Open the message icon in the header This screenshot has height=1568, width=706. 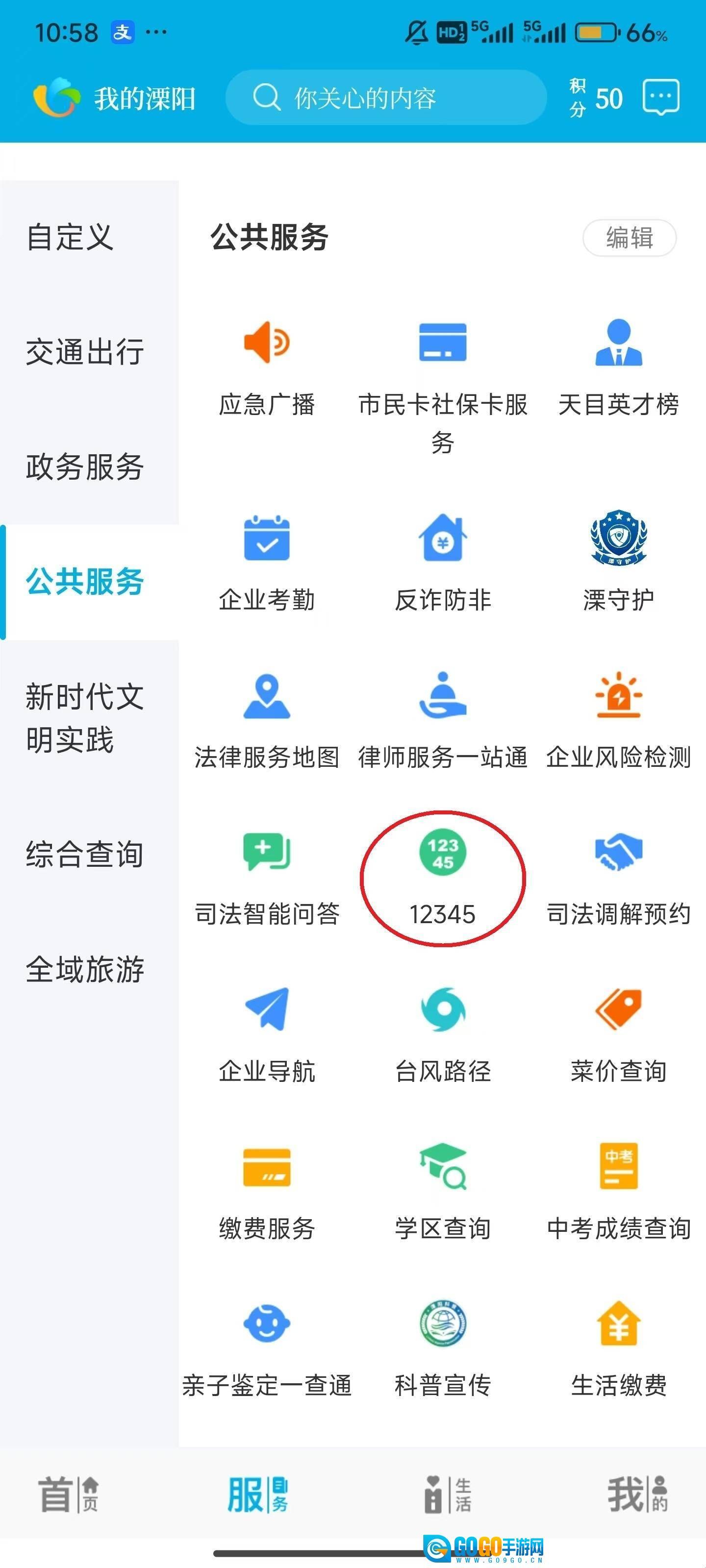661,98
